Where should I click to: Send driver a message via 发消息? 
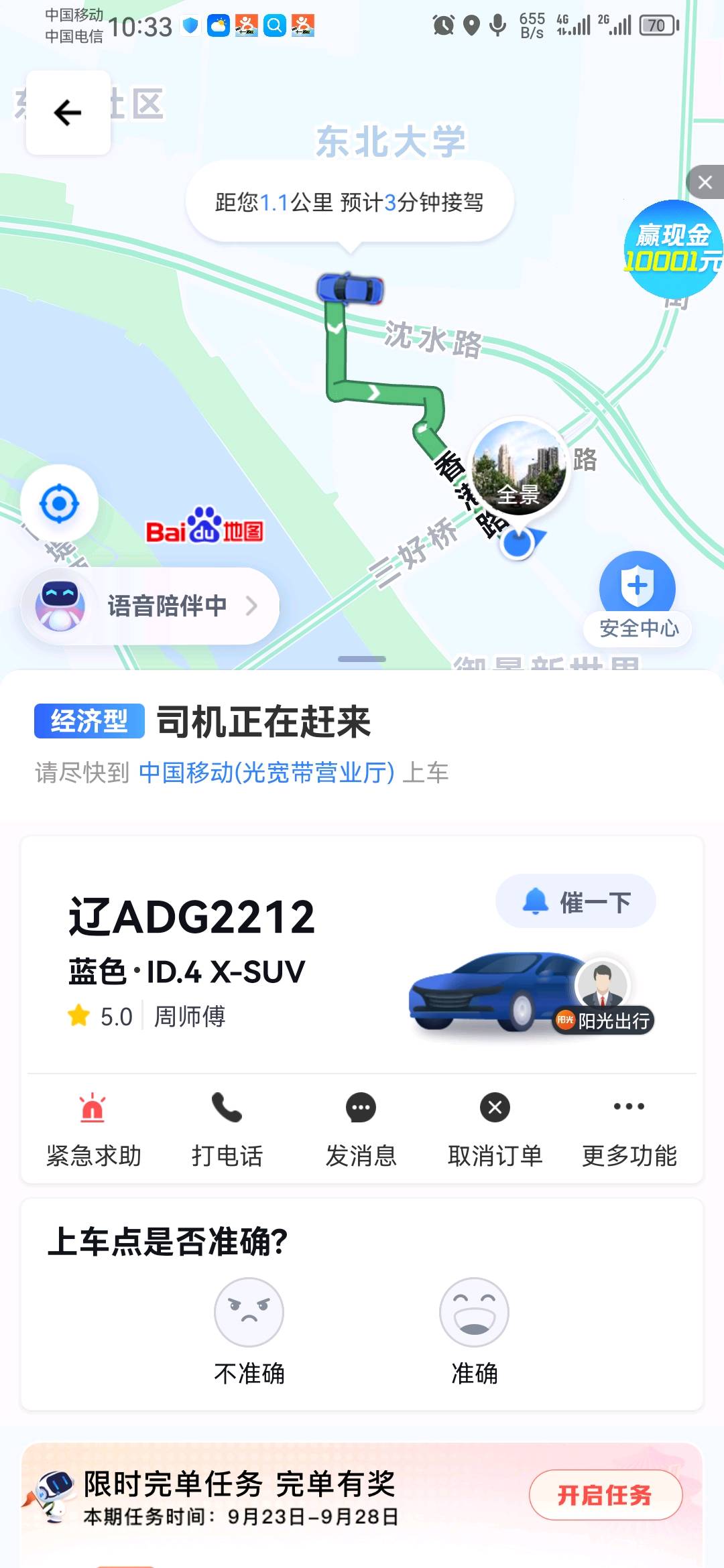(361, 1128)
